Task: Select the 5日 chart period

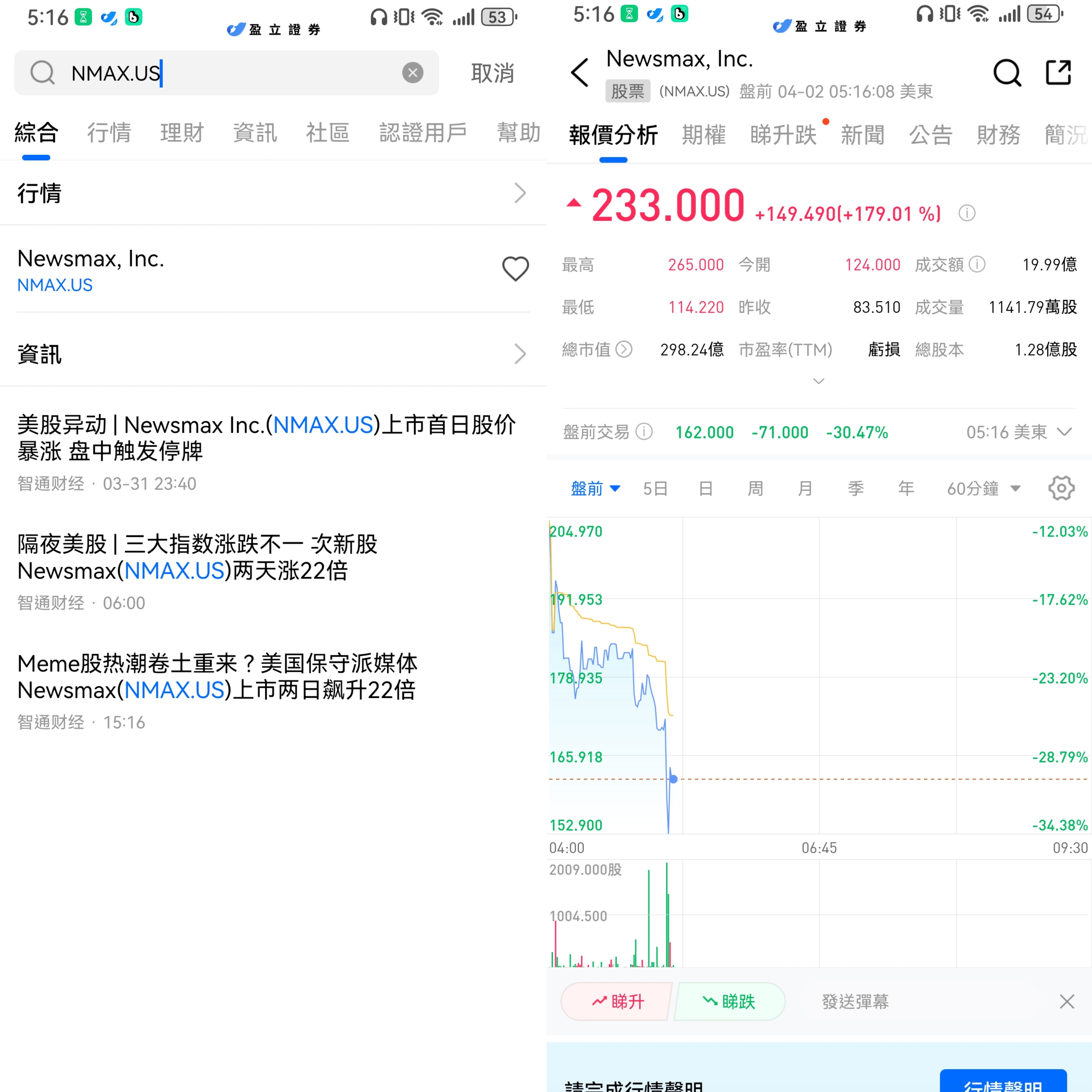Action: click(x=656, y=488)
